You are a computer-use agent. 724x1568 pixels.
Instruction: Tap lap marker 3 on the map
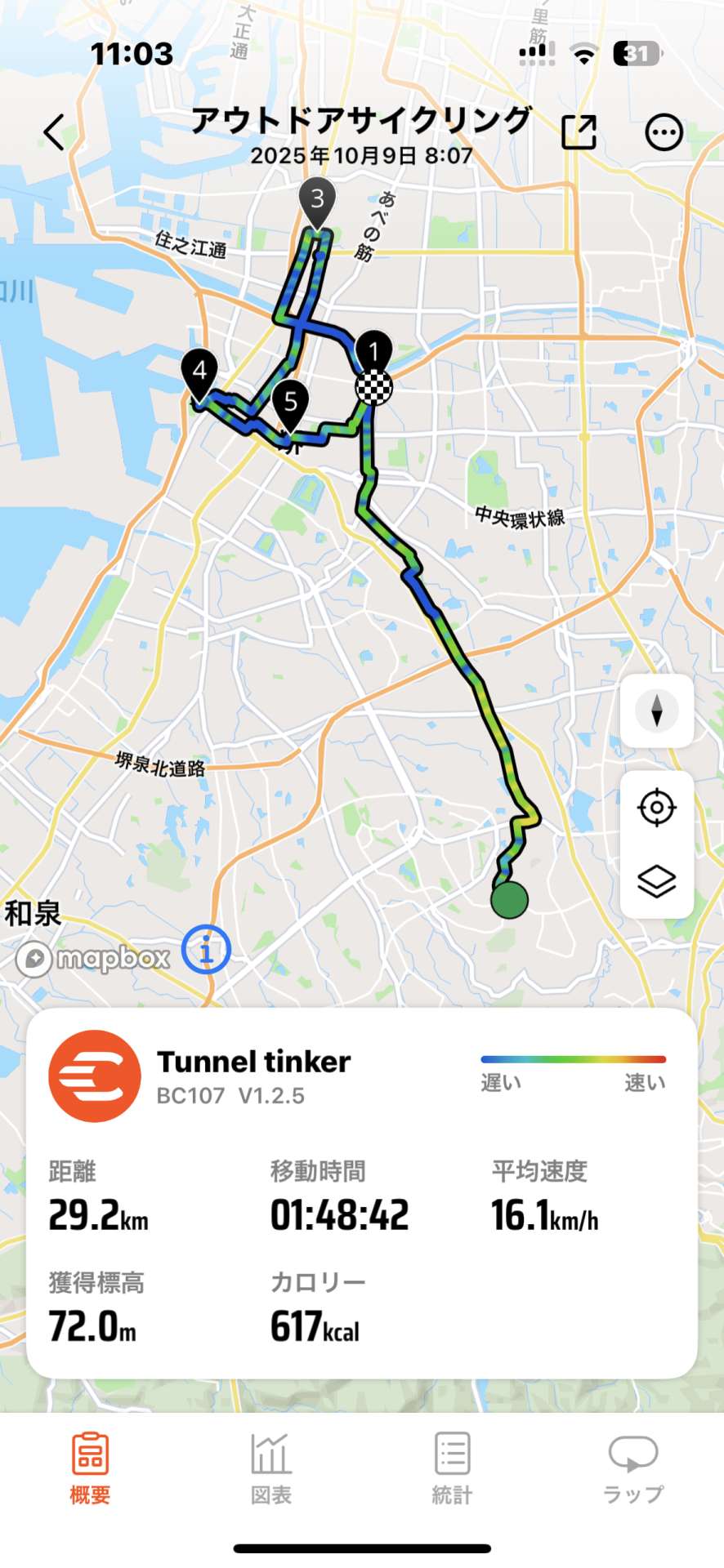[317, 202]
